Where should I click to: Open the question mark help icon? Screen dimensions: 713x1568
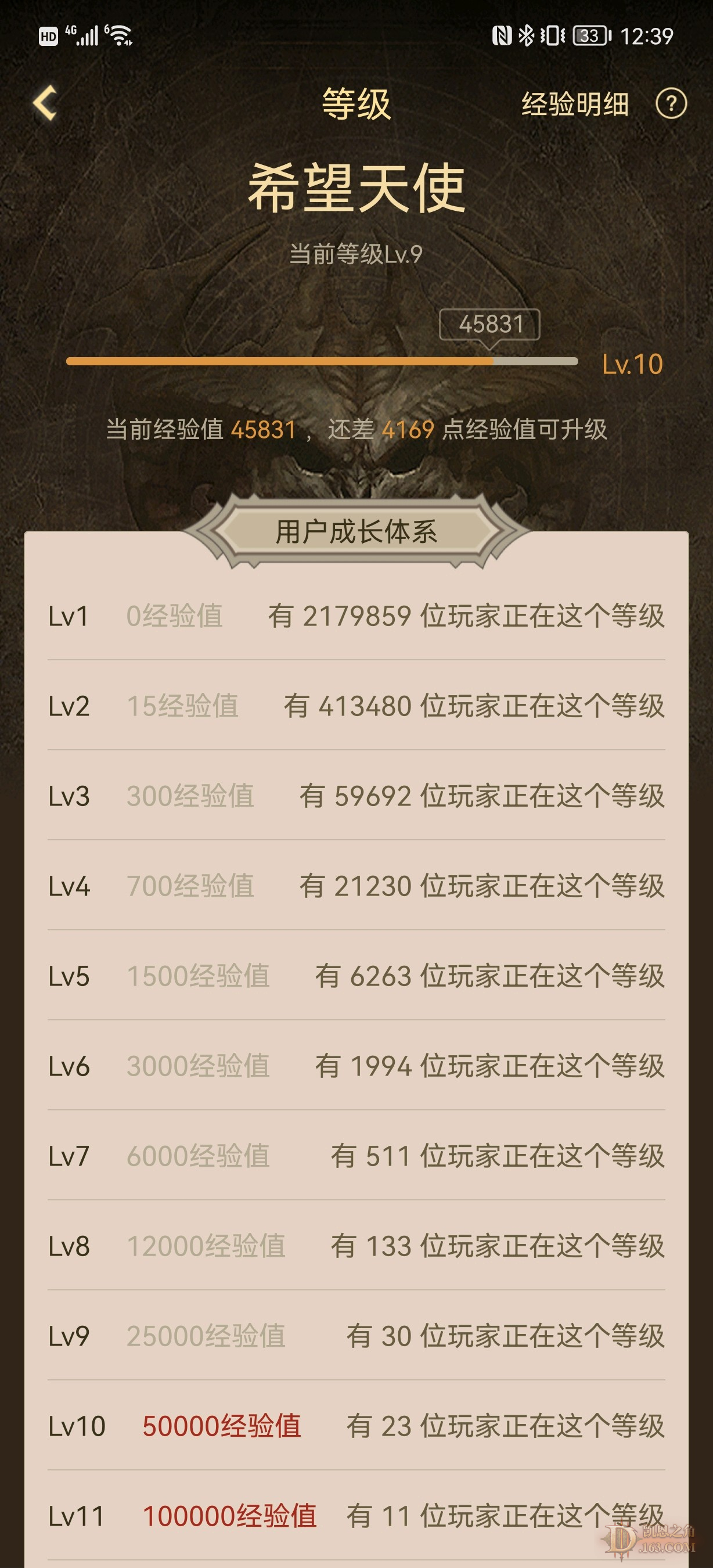coord(671,104)
